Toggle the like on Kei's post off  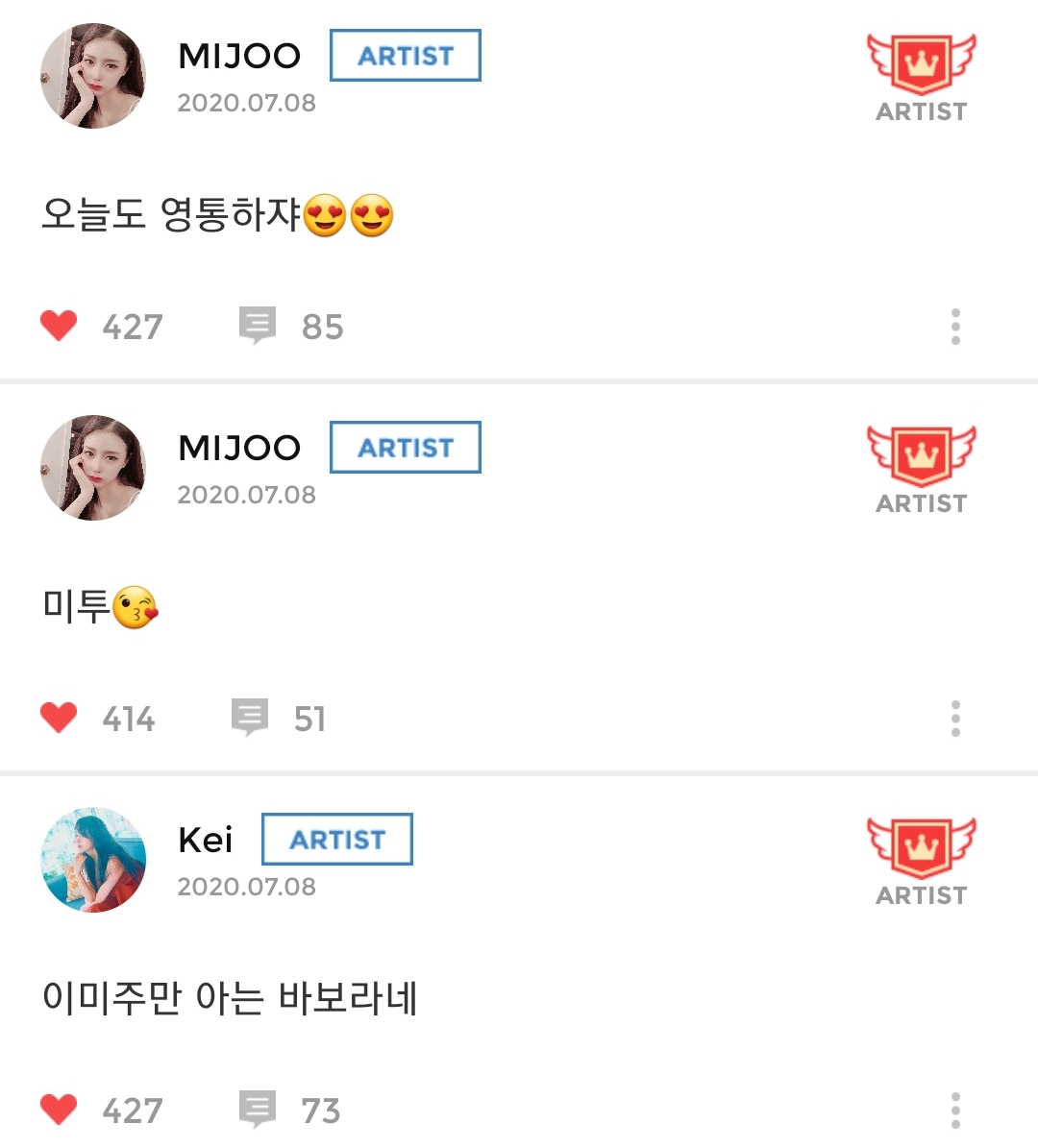pos(59,1111)
